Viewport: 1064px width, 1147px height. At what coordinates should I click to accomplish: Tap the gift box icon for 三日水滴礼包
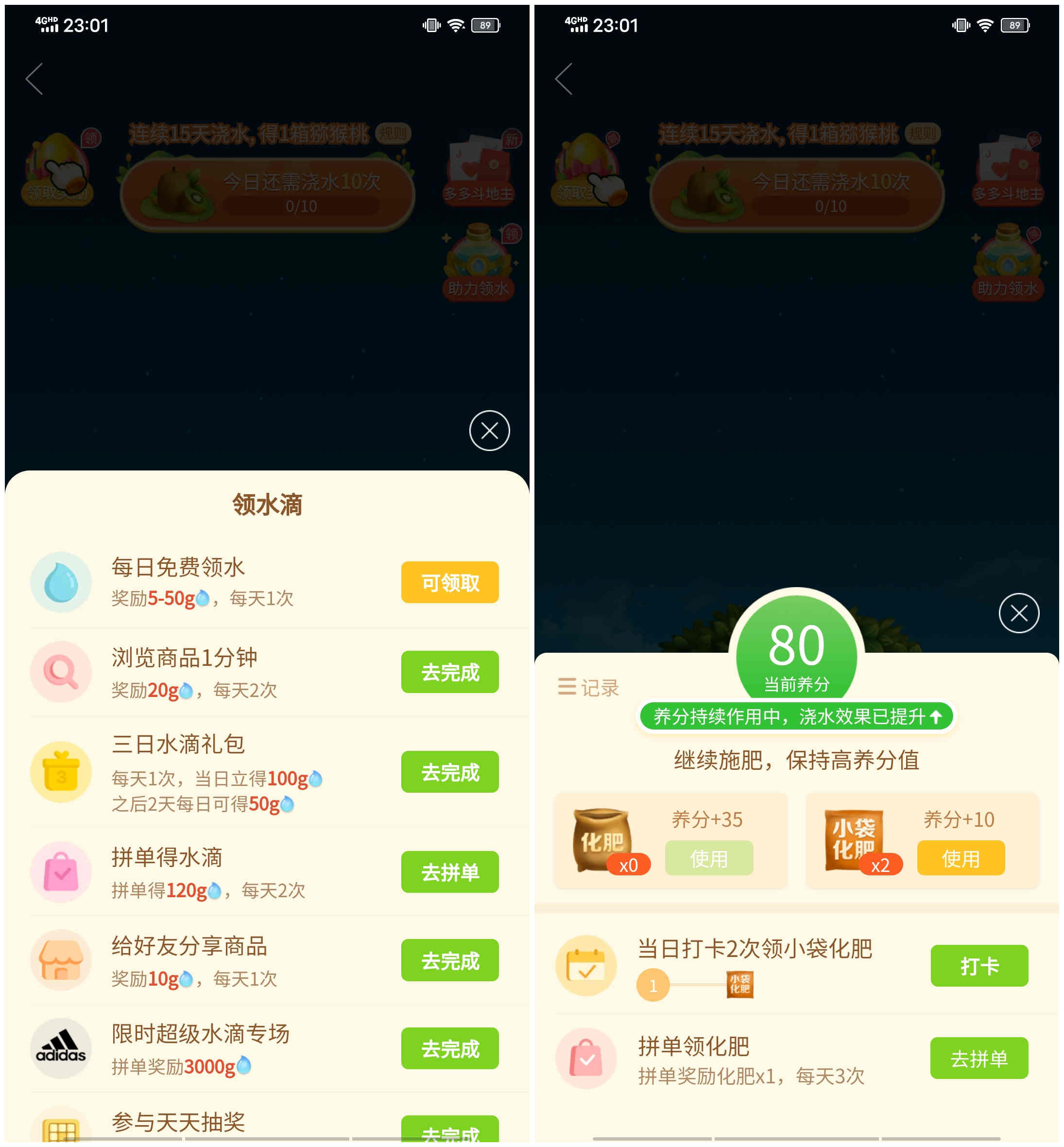point(61,772)
